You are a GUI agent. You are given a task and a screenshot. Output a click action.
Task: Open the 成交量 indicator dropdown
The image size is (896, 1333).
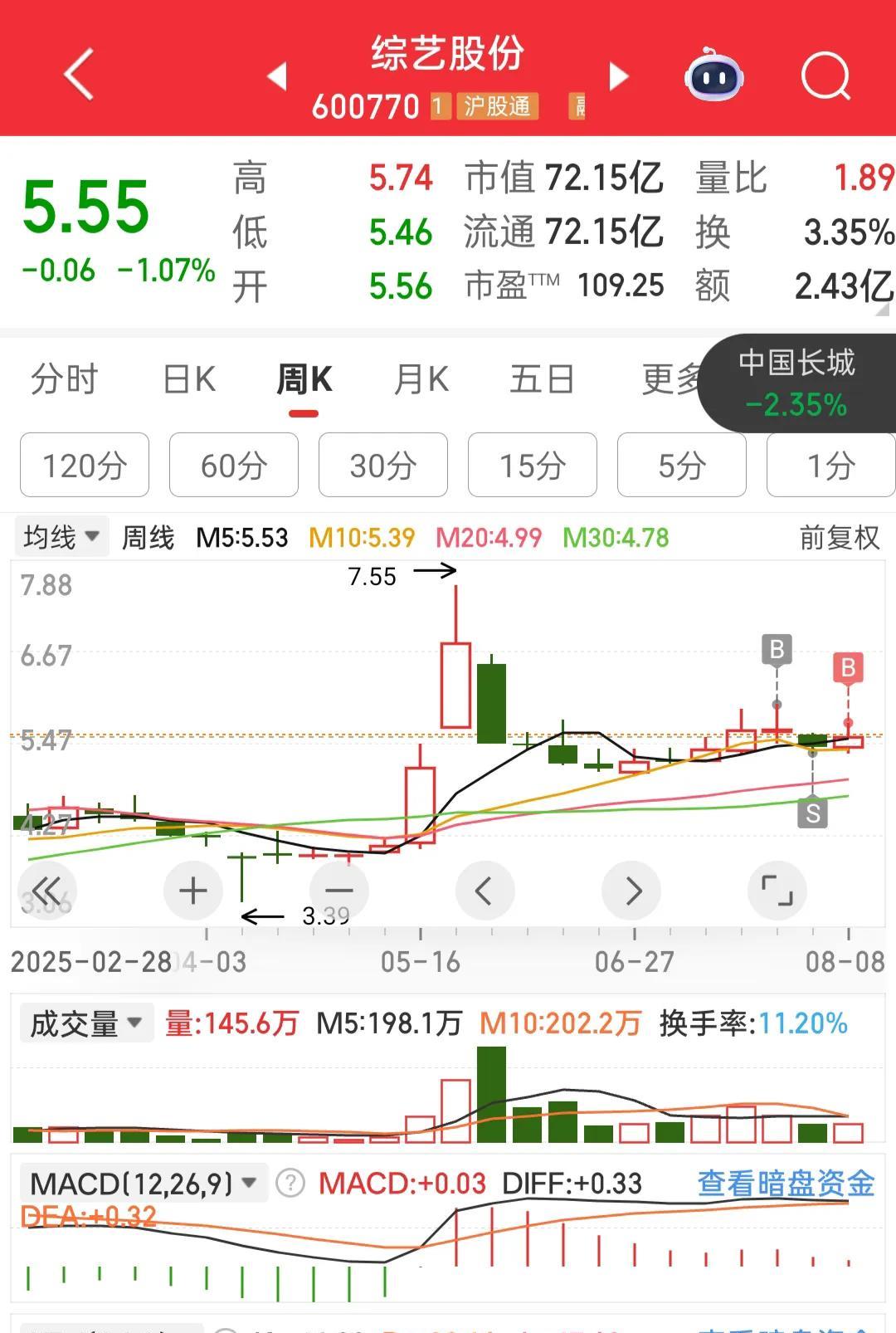[x=85, y=1023]
